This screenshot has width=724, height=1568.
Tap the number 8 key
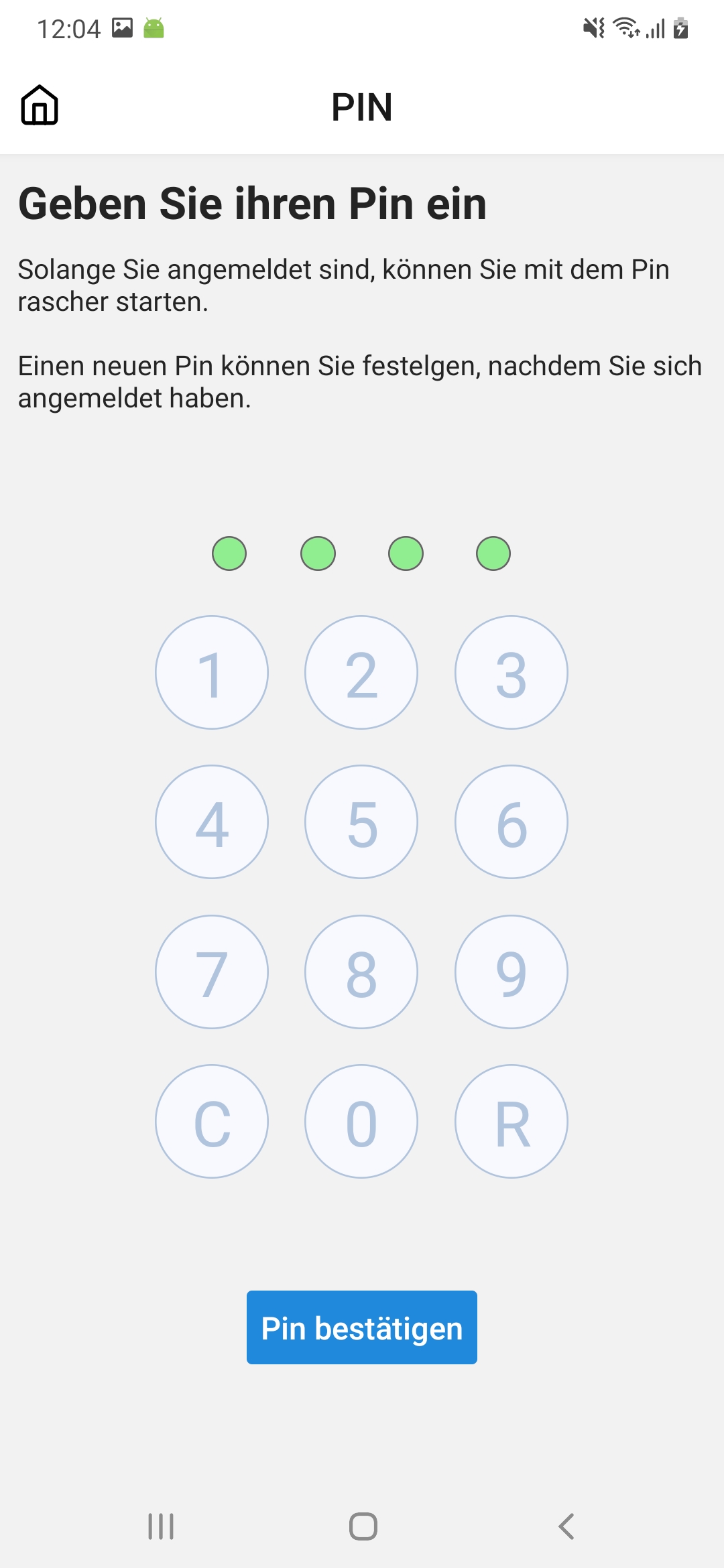point(361,972)
